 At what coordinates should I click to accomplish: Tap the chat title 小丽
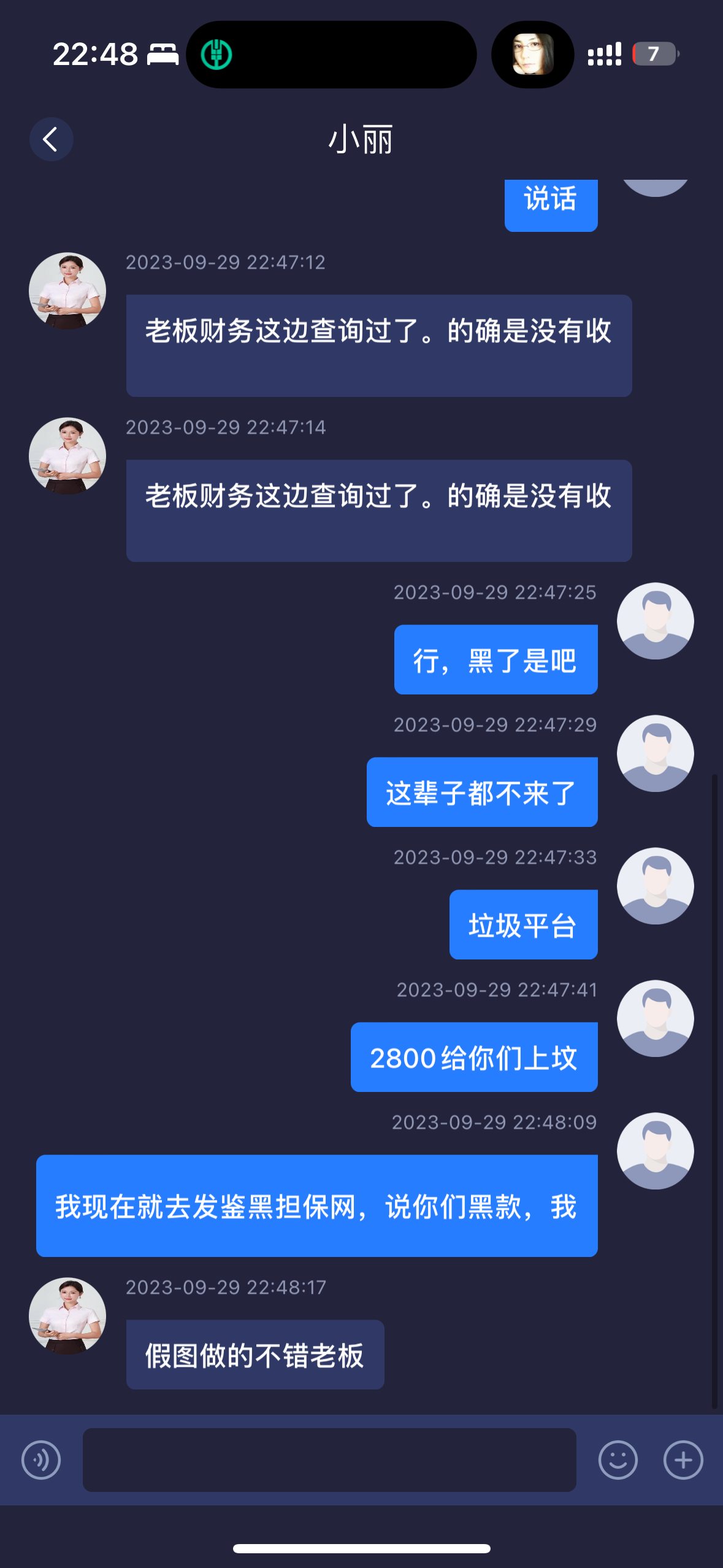click(361, 139)
